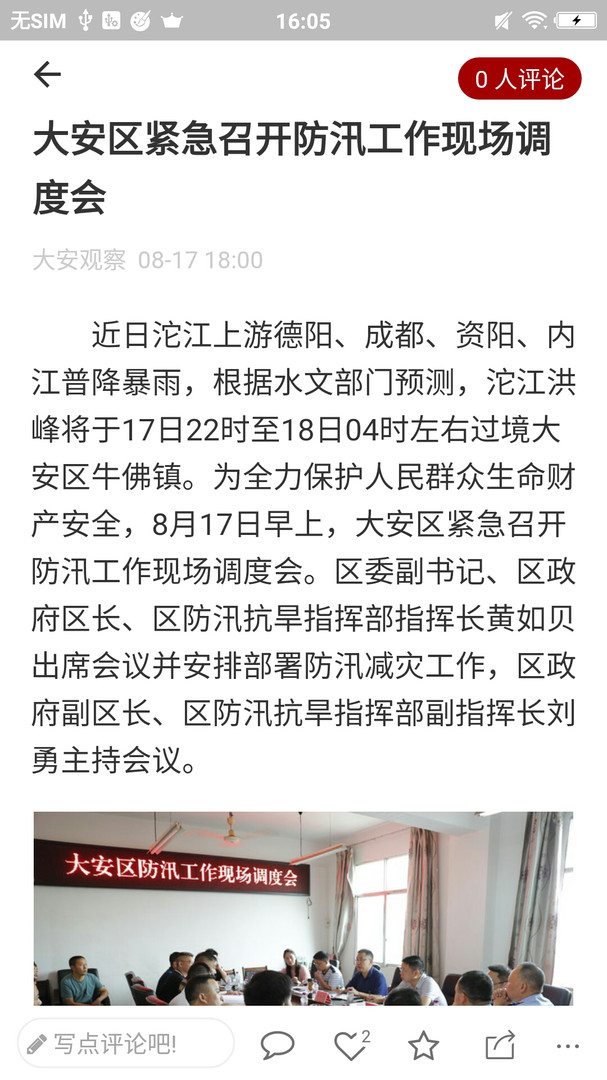Open the 大安观察 source link
Screen dimensions: 607x1080
79,261
